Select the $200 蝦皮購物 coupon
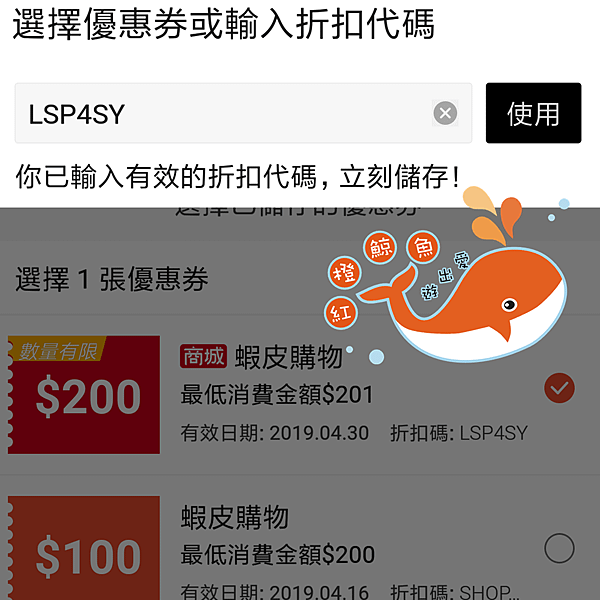The width and height of the screenshot is (600, 600). tap(559, 388)
